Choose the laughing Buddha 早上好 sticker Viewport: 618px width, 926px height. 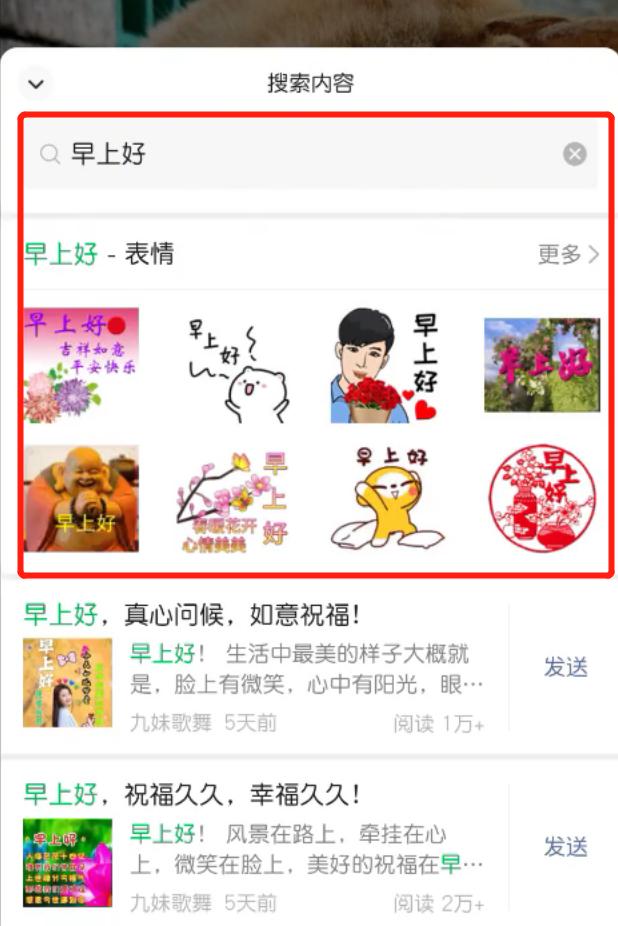81,498
